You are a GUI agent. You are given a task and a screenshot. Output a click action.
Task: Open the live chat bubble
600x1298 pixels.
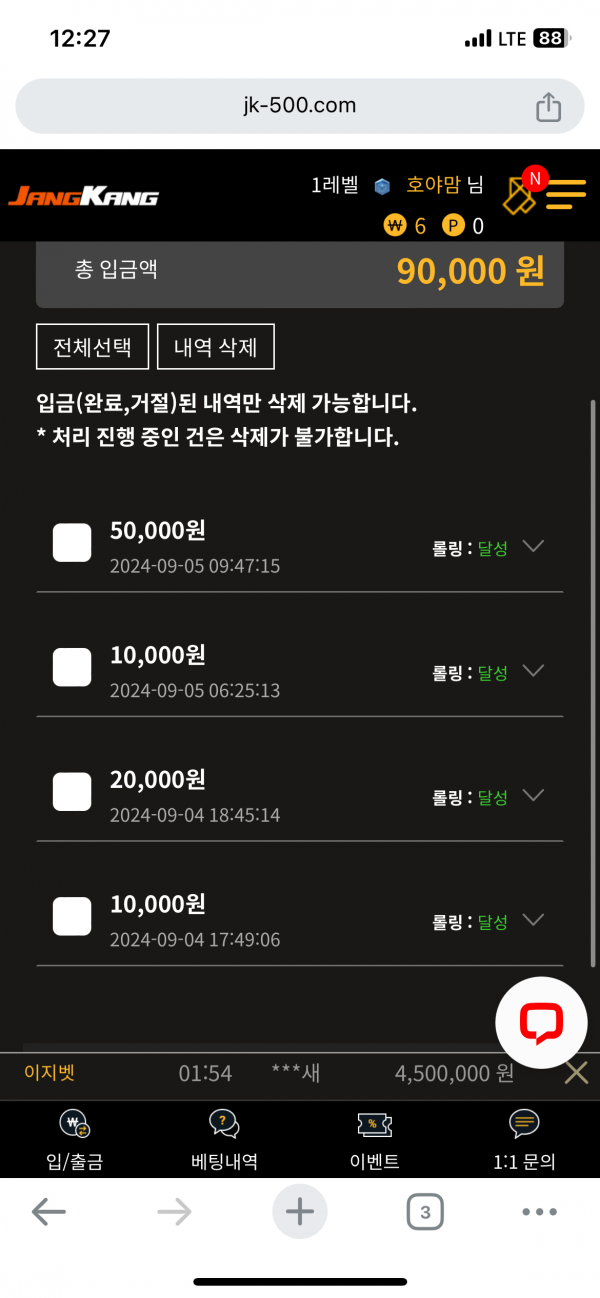541,1023
